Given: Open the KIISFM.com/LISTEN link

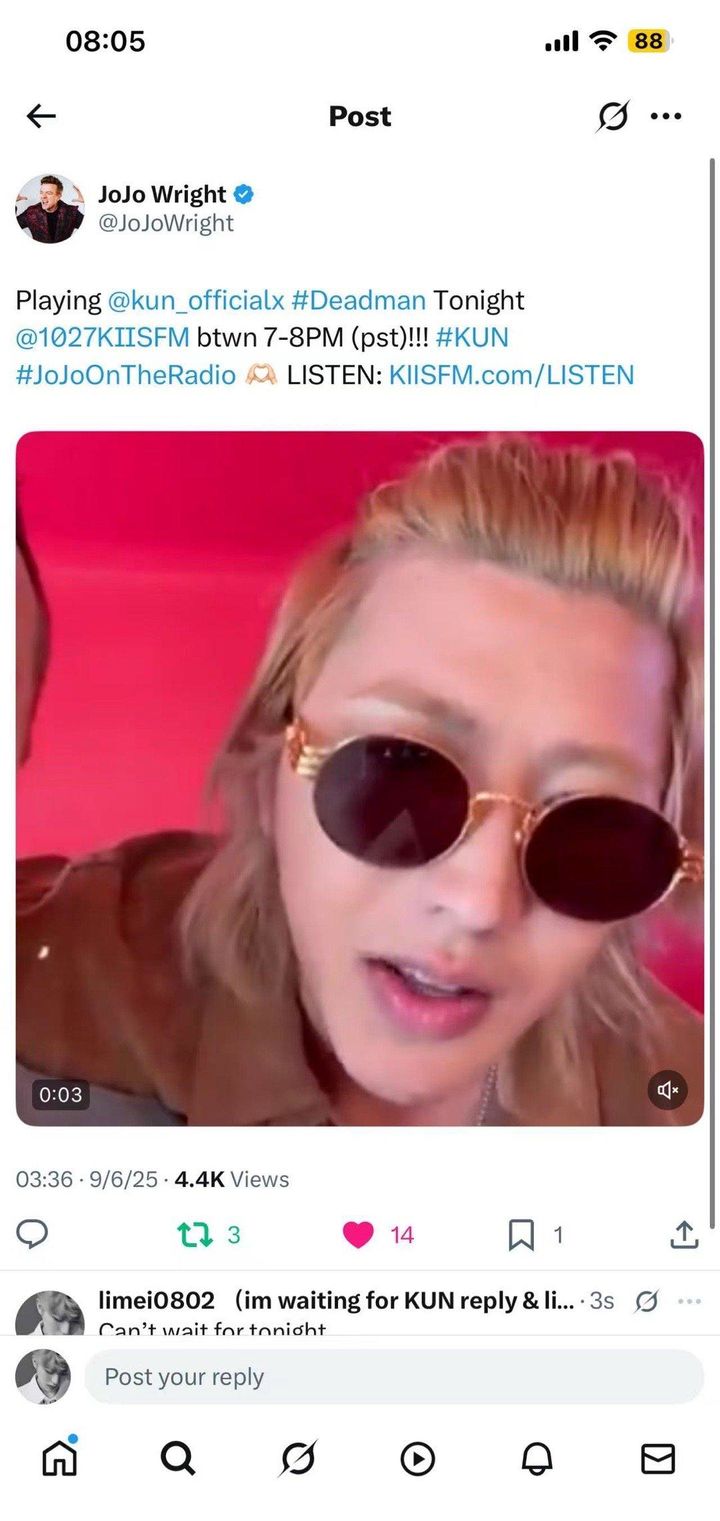Looking at the screenshot, I should 511,375.
